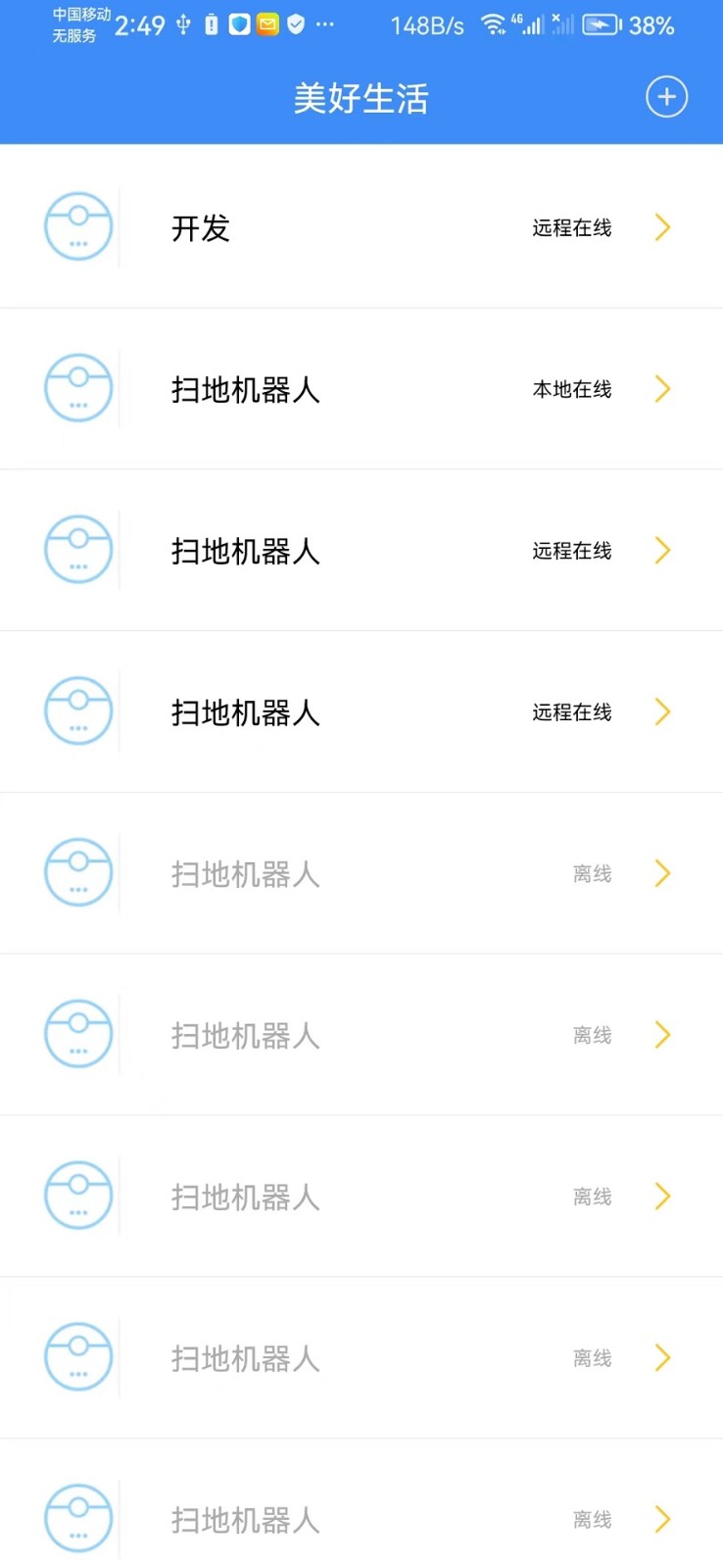Image resolution: width=723 pixels, height=1568 pixels.
Task: Tap the 离线 label on the first offline device
Action: click(x=592, y=872)
